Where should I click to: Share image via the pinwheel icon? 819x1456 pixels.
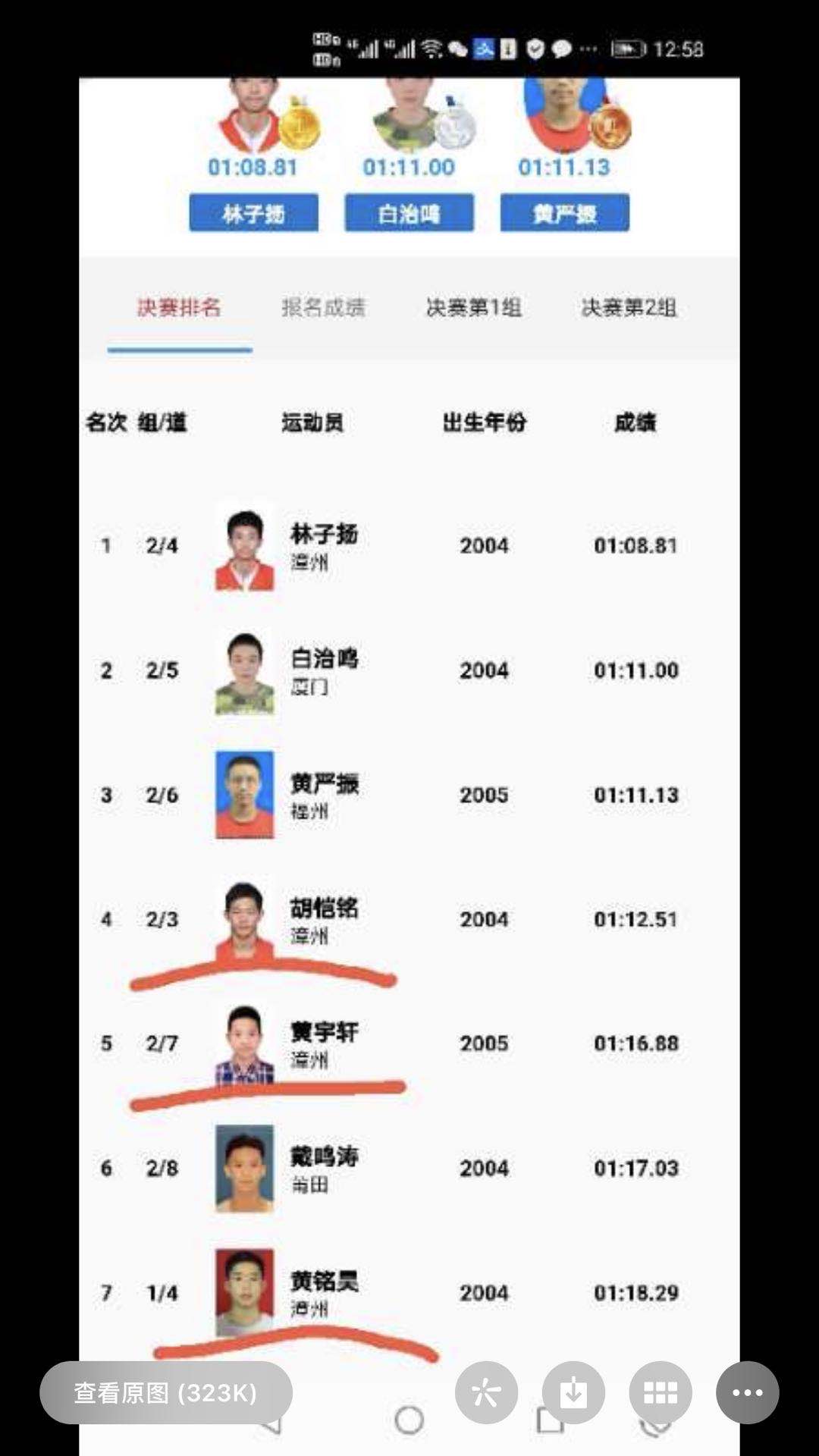486,1392
